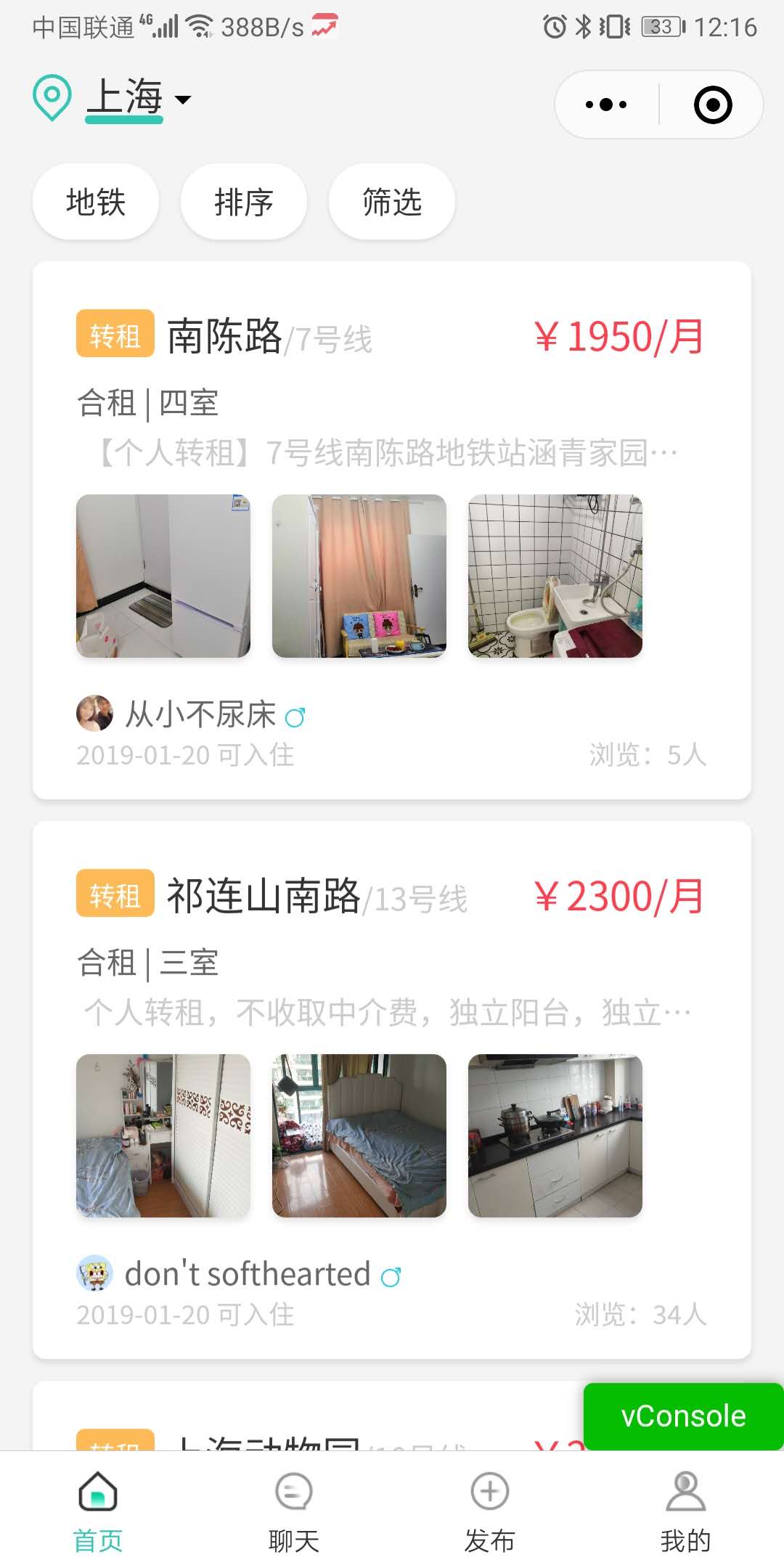This screenshot has width=784, height=1568.
Task: Open the 南陈路 ¥1950 rental listing
Action: (392, 530)
